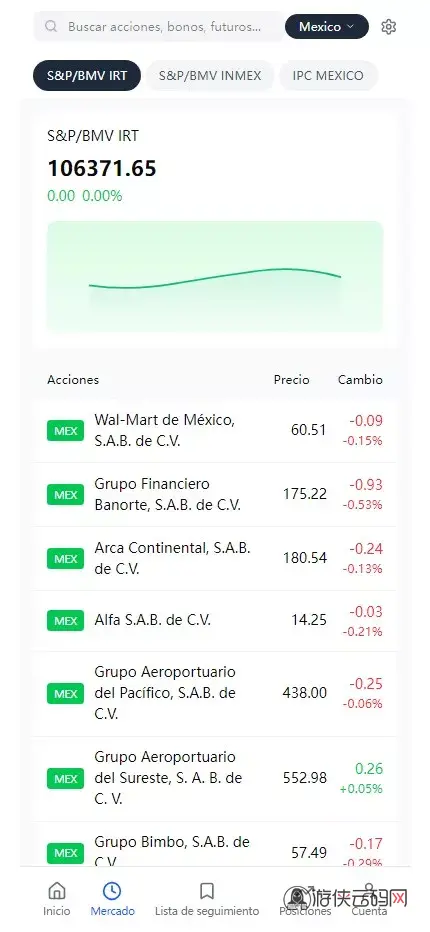Go to the Inicio tab
430x932 pixels.
pyautogui.click(x=57, y=899)
